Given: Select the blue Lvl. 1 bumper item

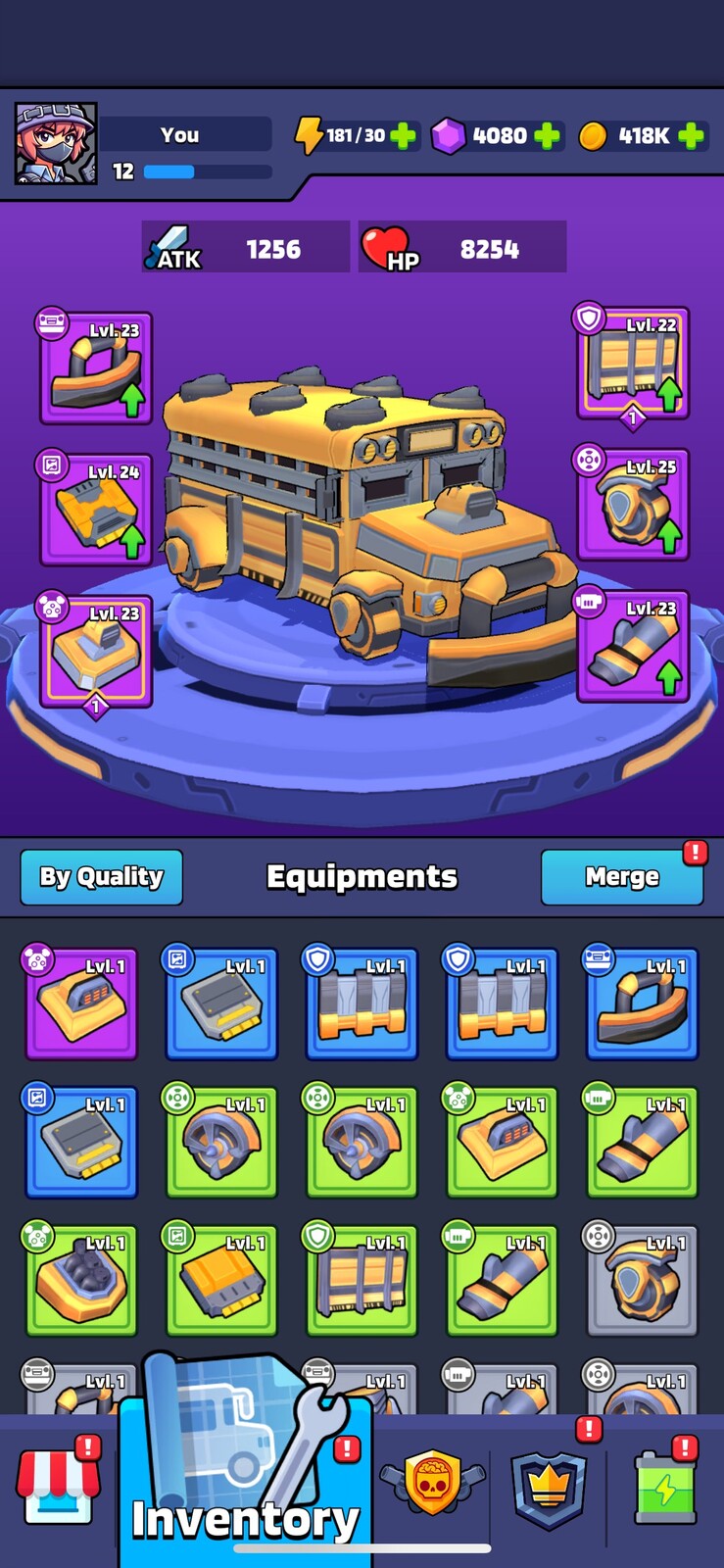Looking at the screenshot, I should click(642, 1004).
